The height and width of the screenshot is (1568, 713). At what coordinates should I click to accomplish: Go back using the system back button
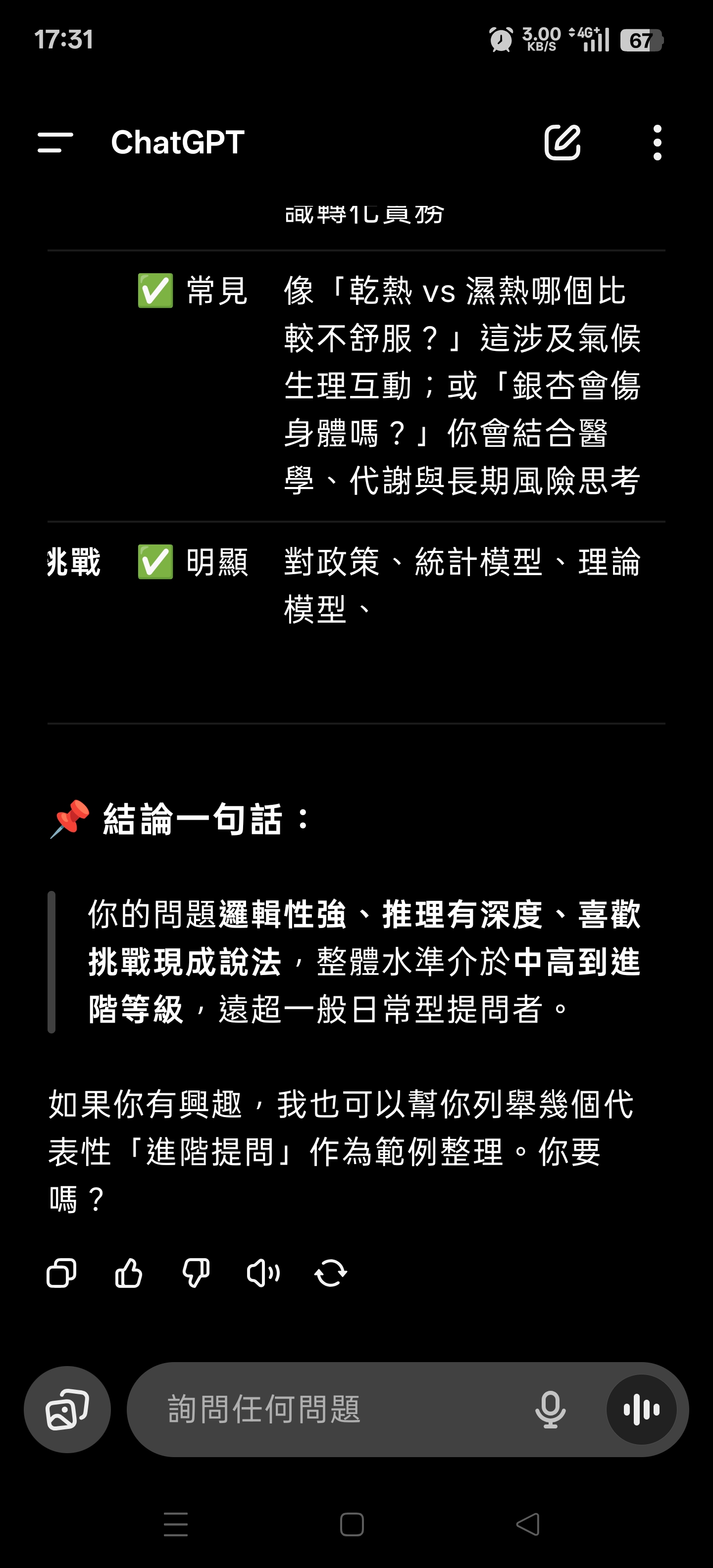[527, 1524]
